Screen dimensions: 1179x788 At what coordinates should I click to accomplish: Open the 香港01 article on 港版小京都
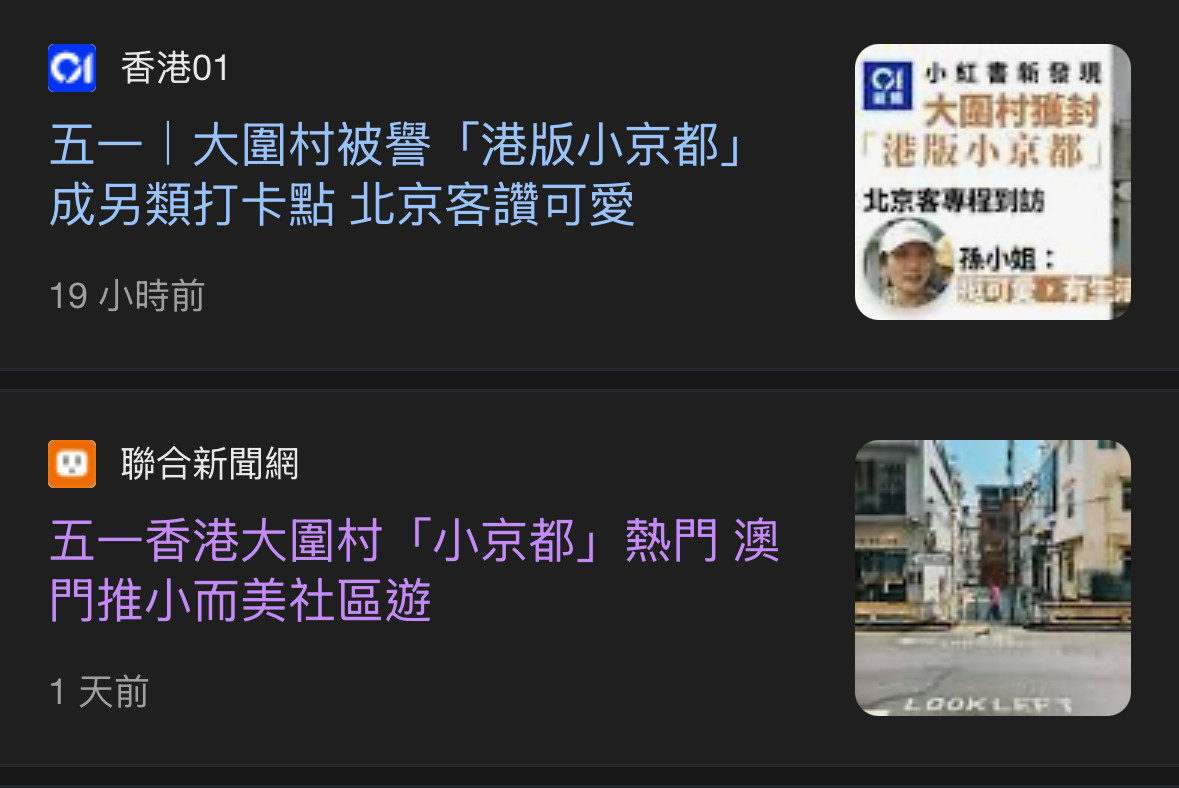click(397, 176)
